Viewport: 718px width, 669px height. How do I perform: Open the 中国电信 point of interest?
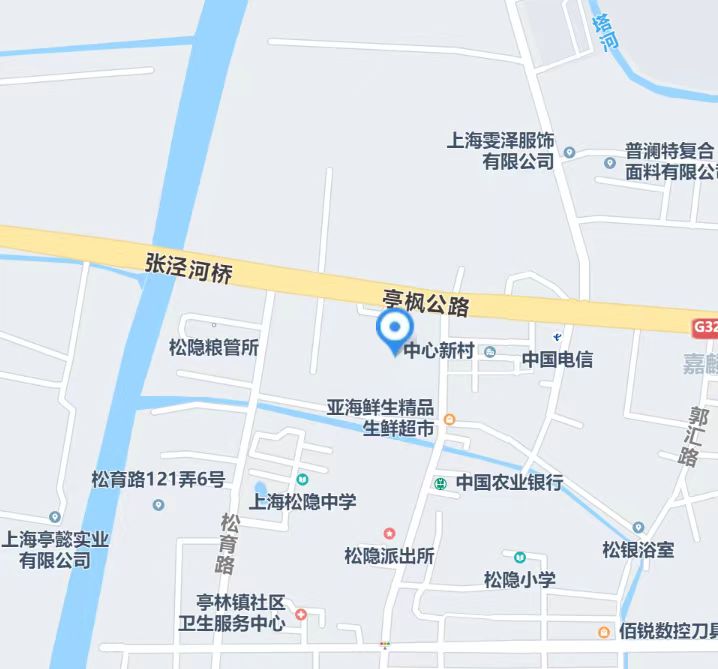(x=556, y=337)
